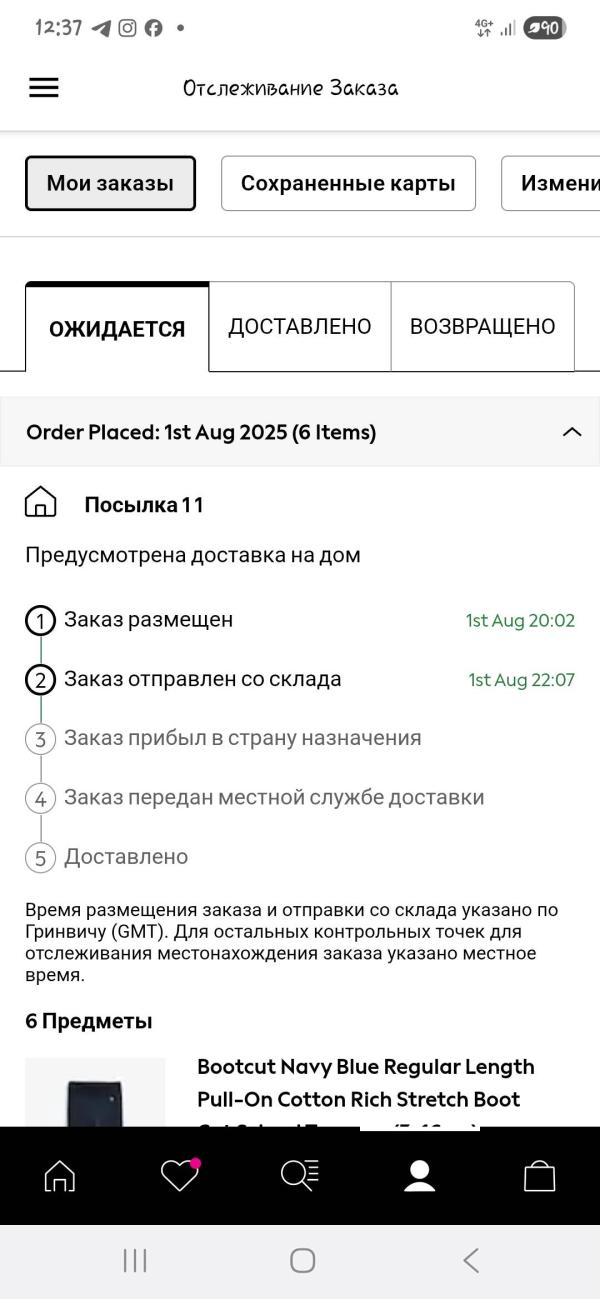The width and height of the screenshot is (600, 1299).
Task: Switch to the ДОСТАВЛЕНО tab
Action: coord(300,327)
